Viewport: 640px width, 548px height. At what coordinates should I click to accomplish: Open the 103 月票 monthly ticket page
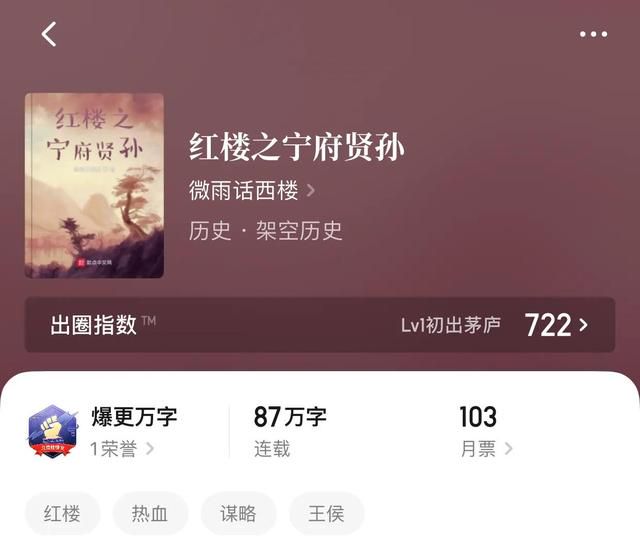[x=486, y=431]
